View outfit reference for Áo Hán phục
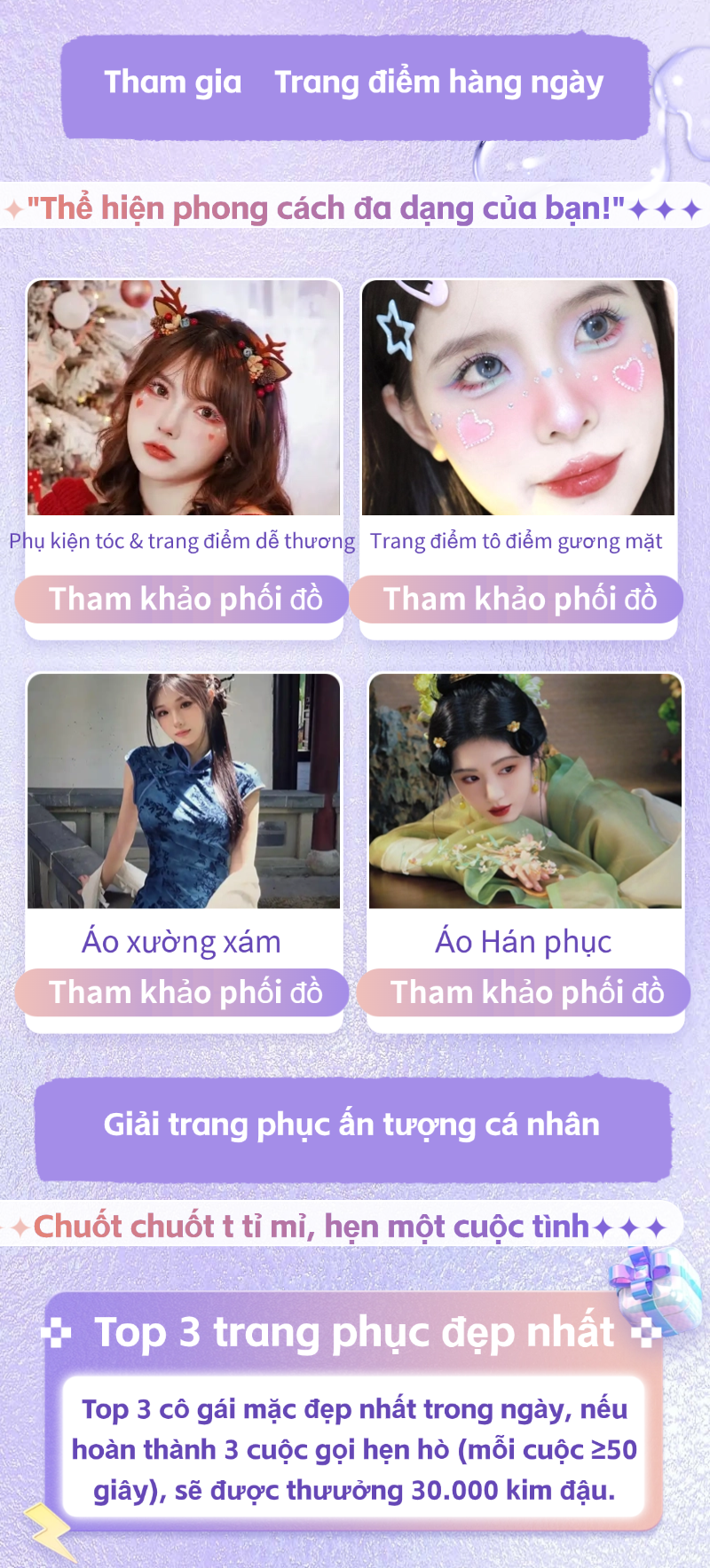 tap(525, 992)
